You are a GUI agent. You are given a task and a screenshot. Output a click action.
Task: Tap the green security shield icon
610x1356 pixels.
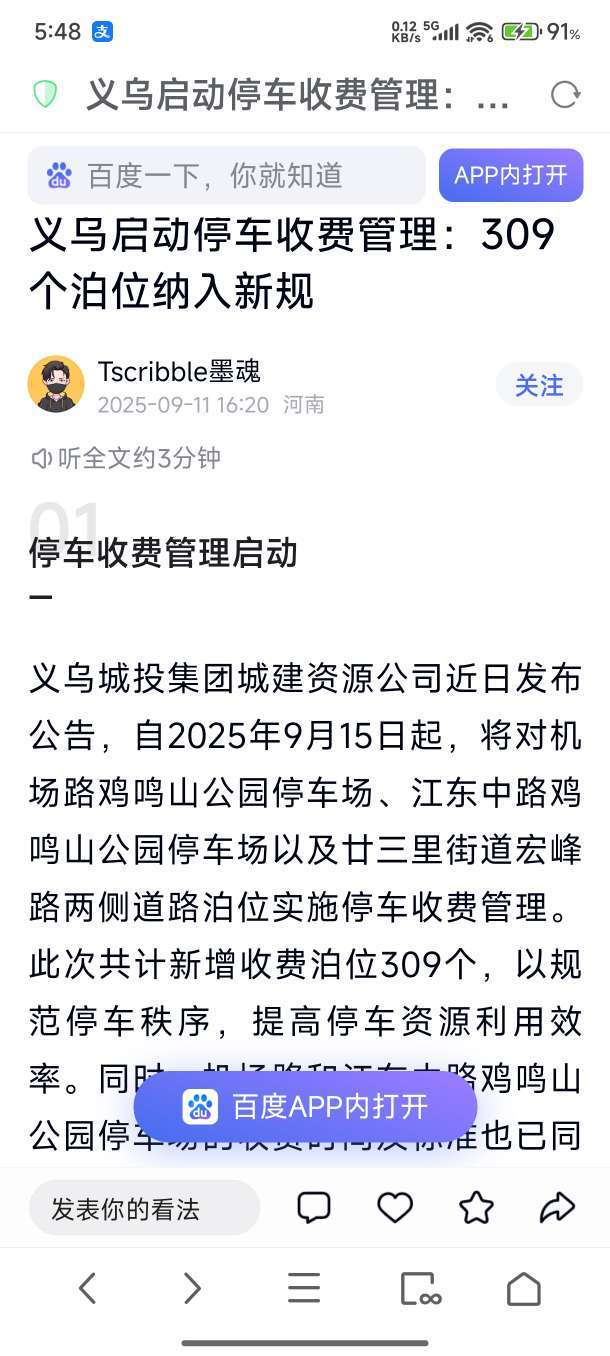click(x=45, y=95)
